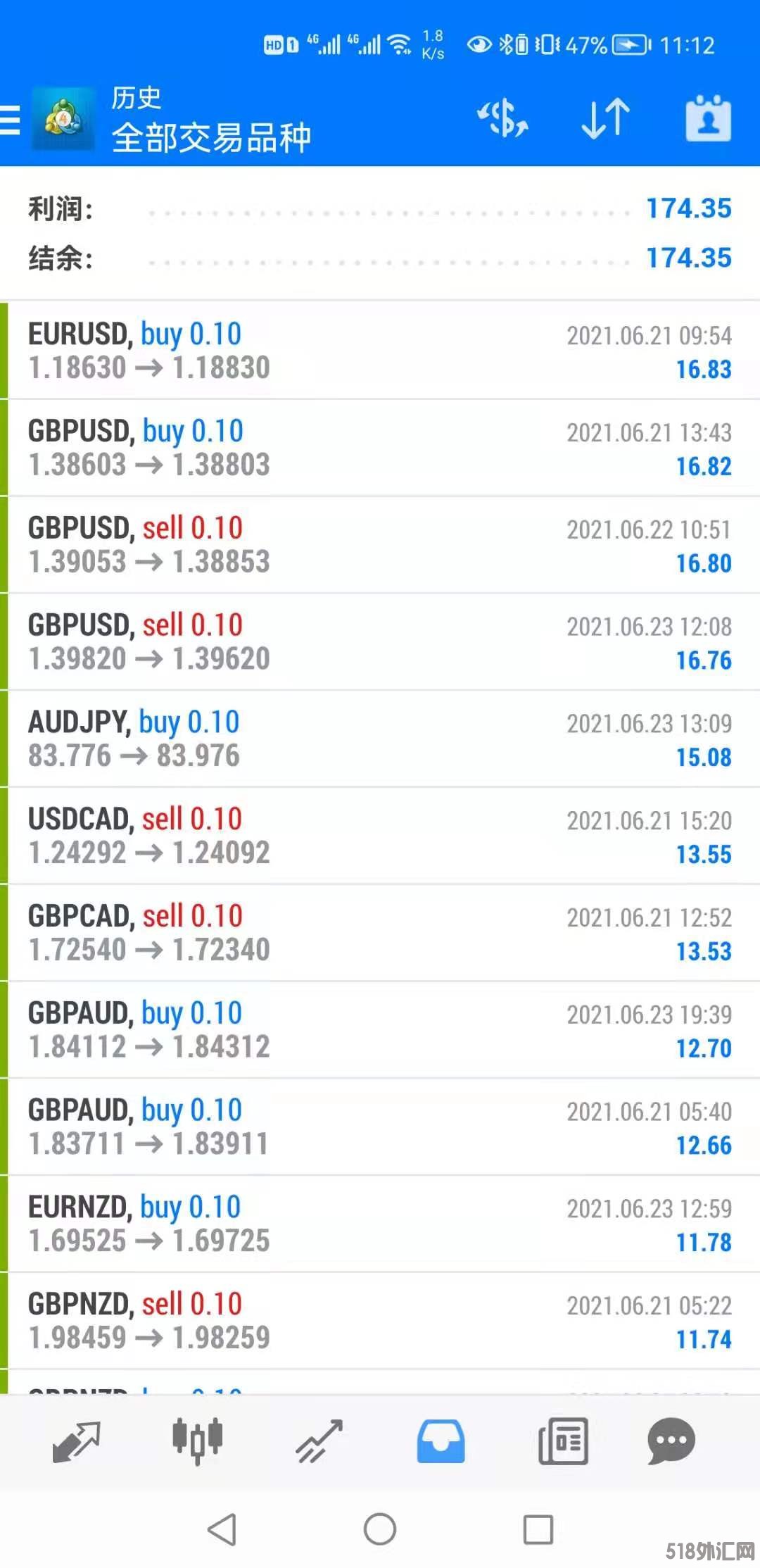Image resolution: width=760 pixels, height=1568 pixels.
Task: Return to the phone home screen
Action: tap(380, 1529)
